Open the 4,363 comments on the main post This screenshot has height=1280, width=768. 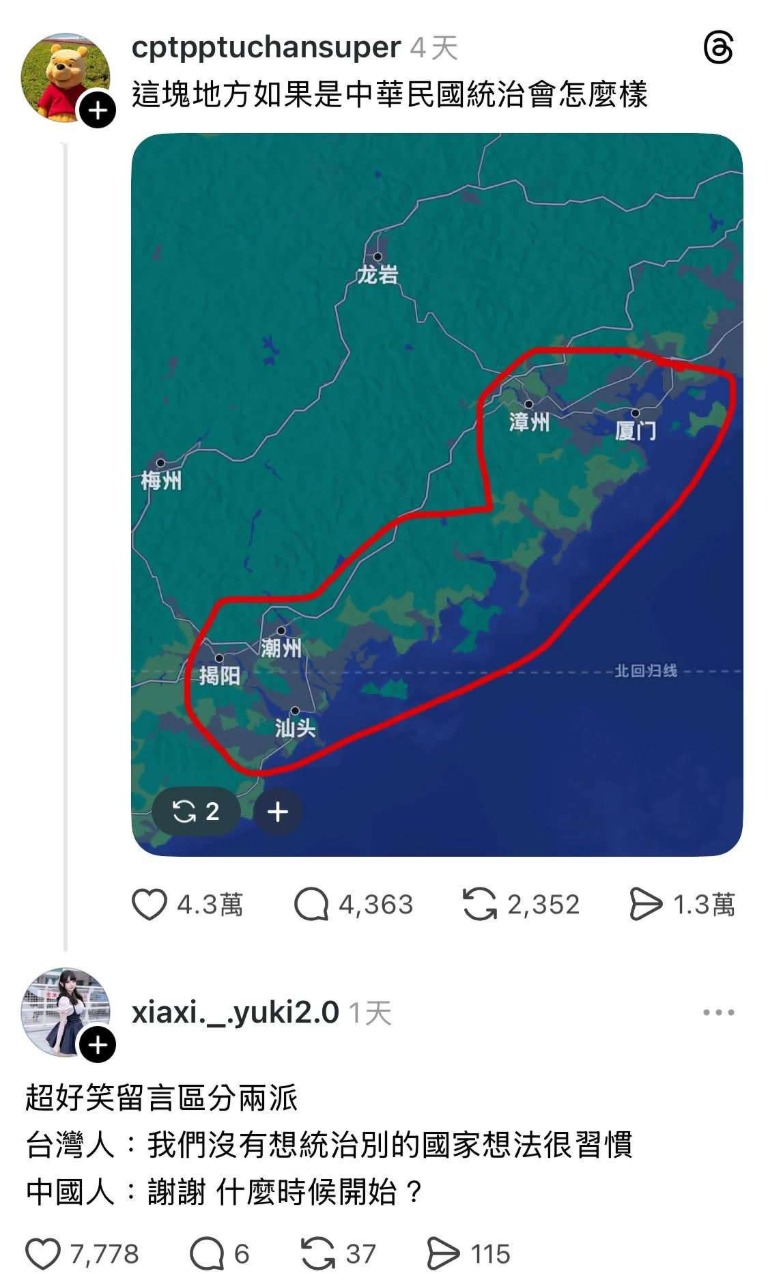(311, 905)
